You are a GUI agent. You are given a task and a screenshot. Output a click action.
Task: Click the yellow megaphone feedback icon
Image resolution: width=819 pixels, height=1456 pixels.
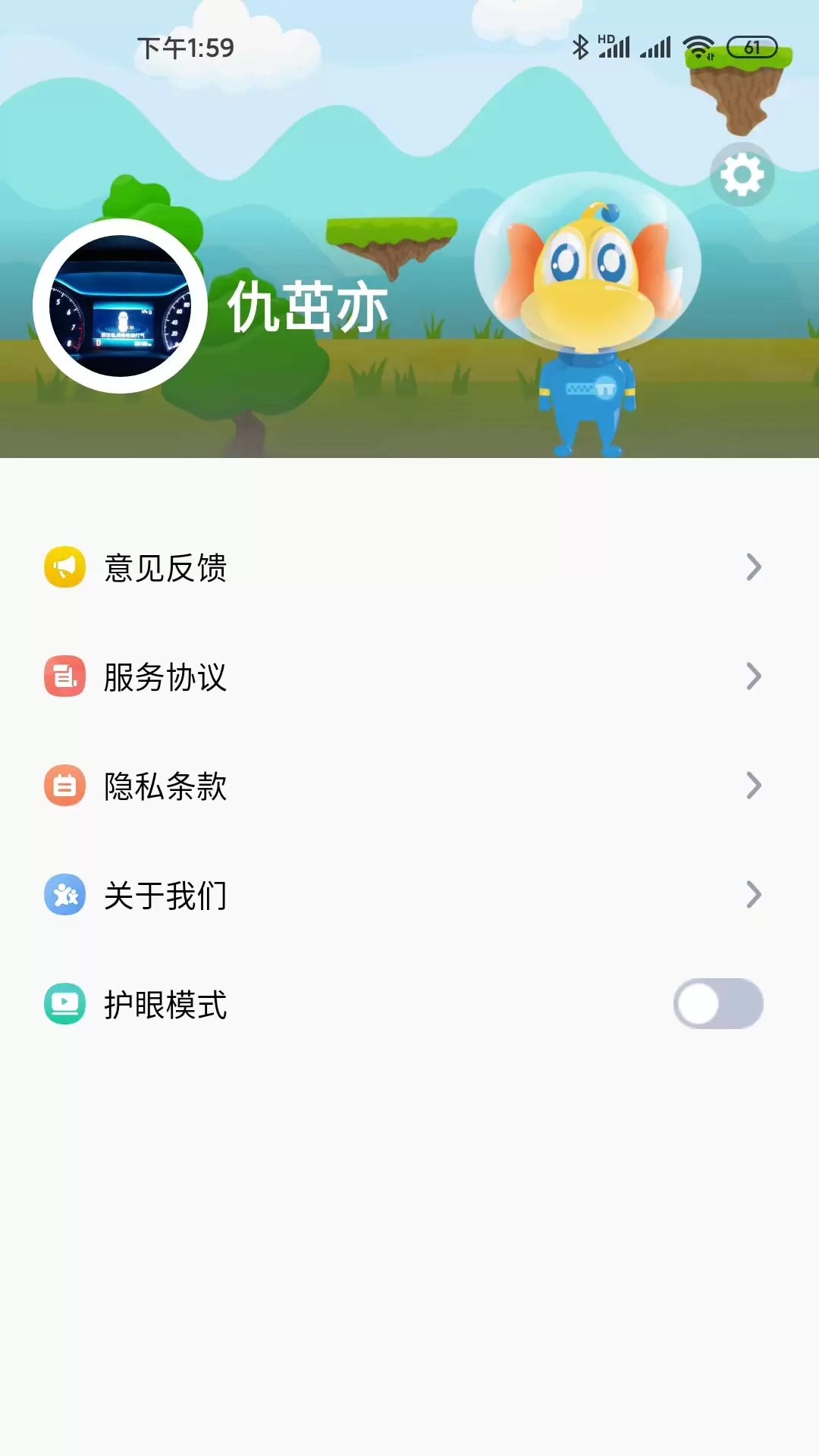click(x=63, y=566)
